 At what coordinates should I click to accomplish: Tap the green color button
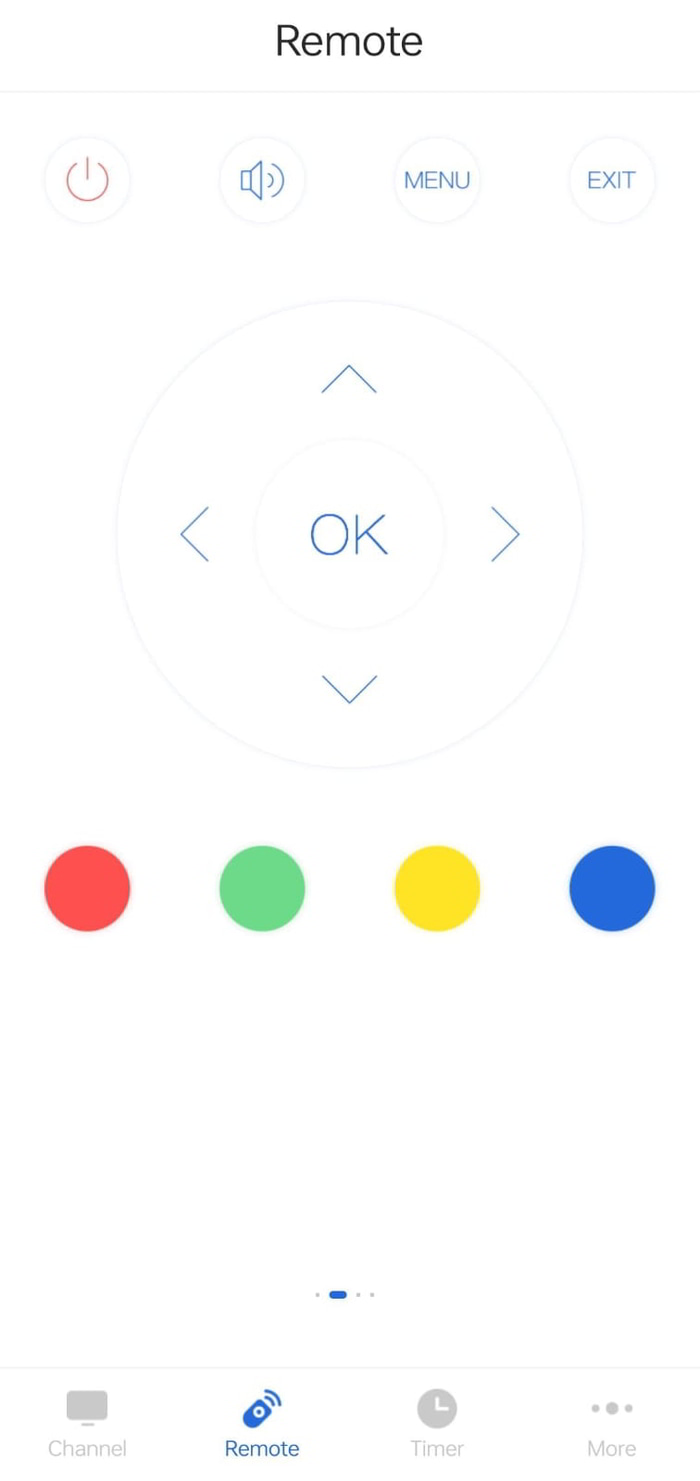(x=262, y=888)
